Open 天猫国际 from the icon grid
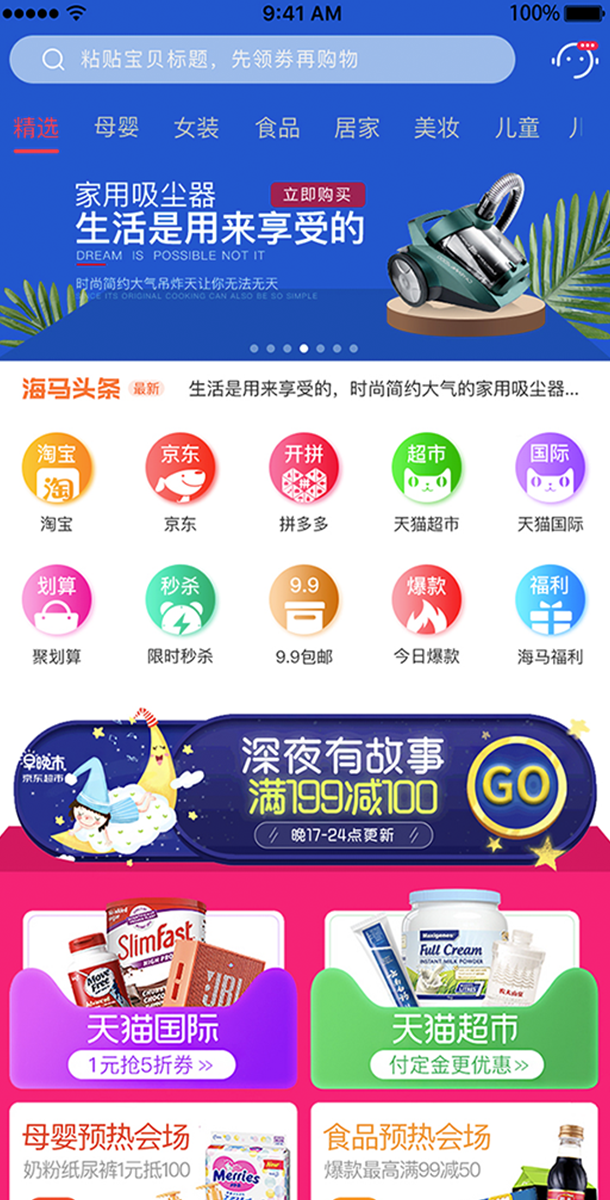The image size is (610, 1200). click(x=550, y=470)
